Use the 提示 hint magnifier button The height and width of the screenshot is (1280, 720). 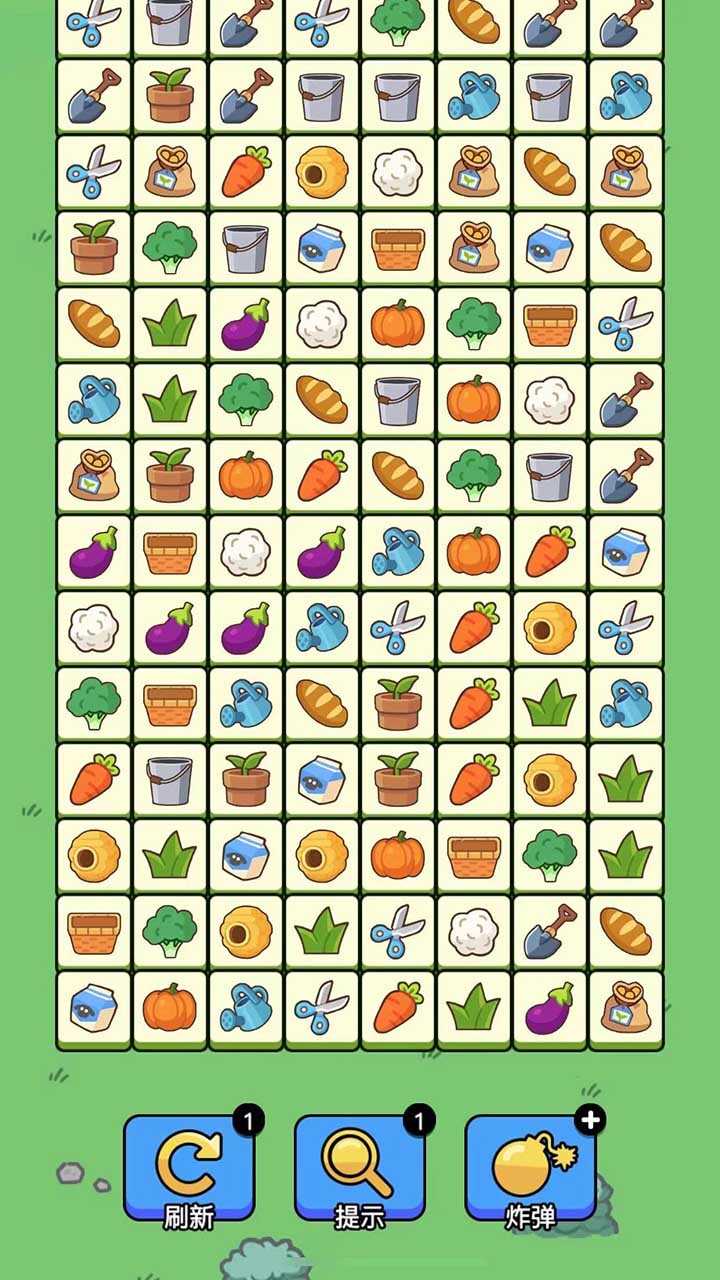pos(360,1168)
